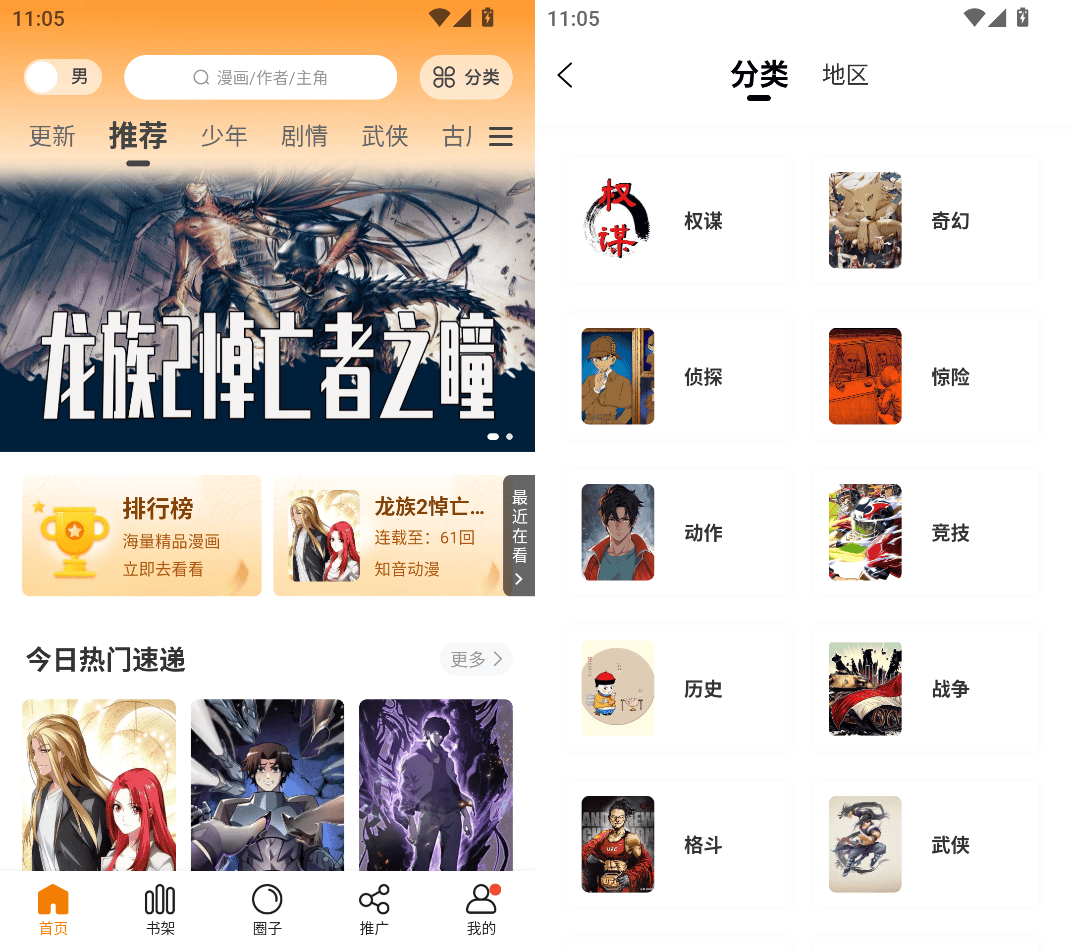Image resolution: width=1070 pixels, height=951 pixels.
Task: Open the 龙族2悼亡者之瞳 banner
Action: click(x=267, y=310)
